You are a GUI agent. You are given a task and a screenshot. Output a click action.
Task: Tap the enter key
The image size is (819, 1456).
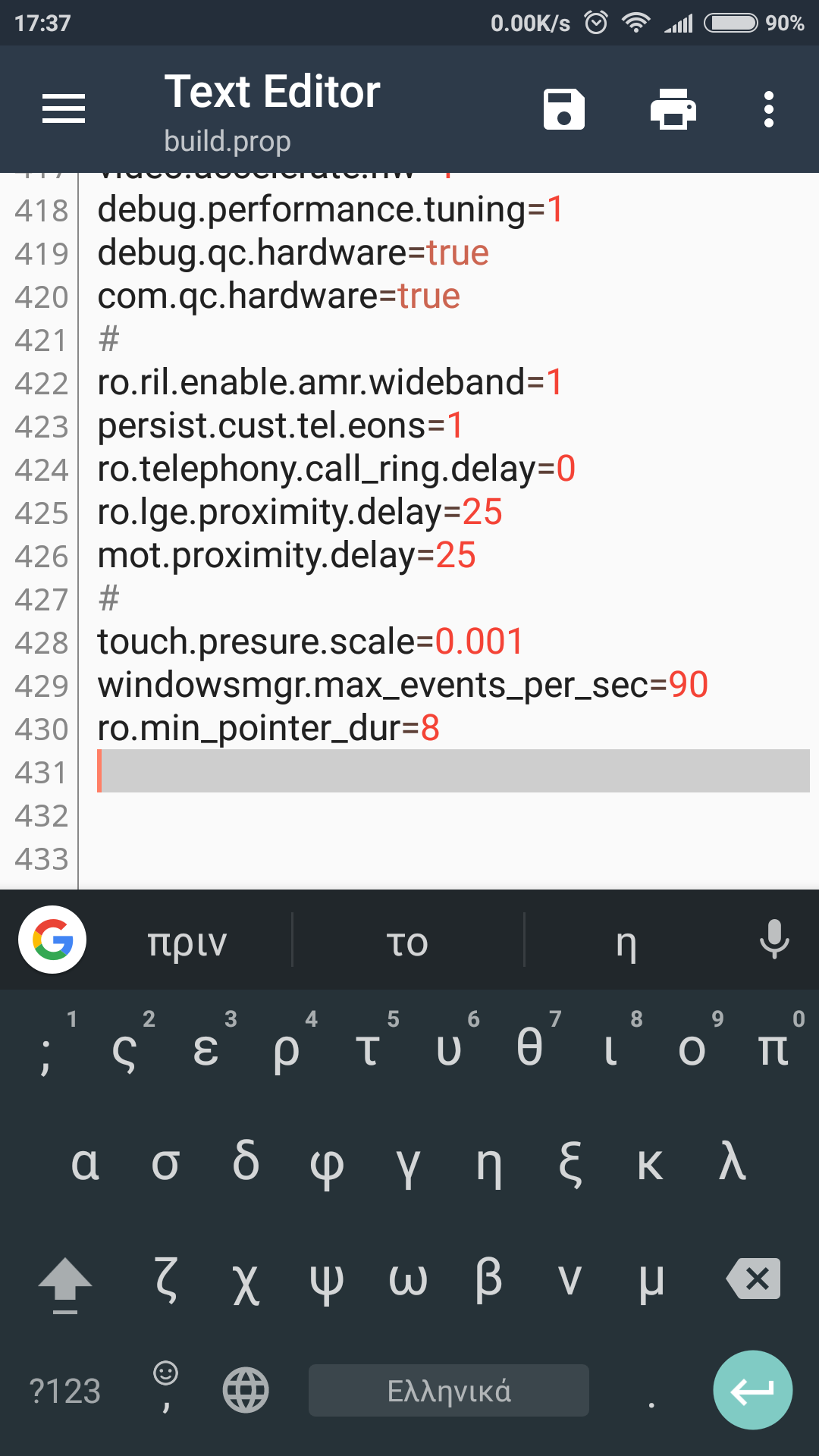point(752,1390)
